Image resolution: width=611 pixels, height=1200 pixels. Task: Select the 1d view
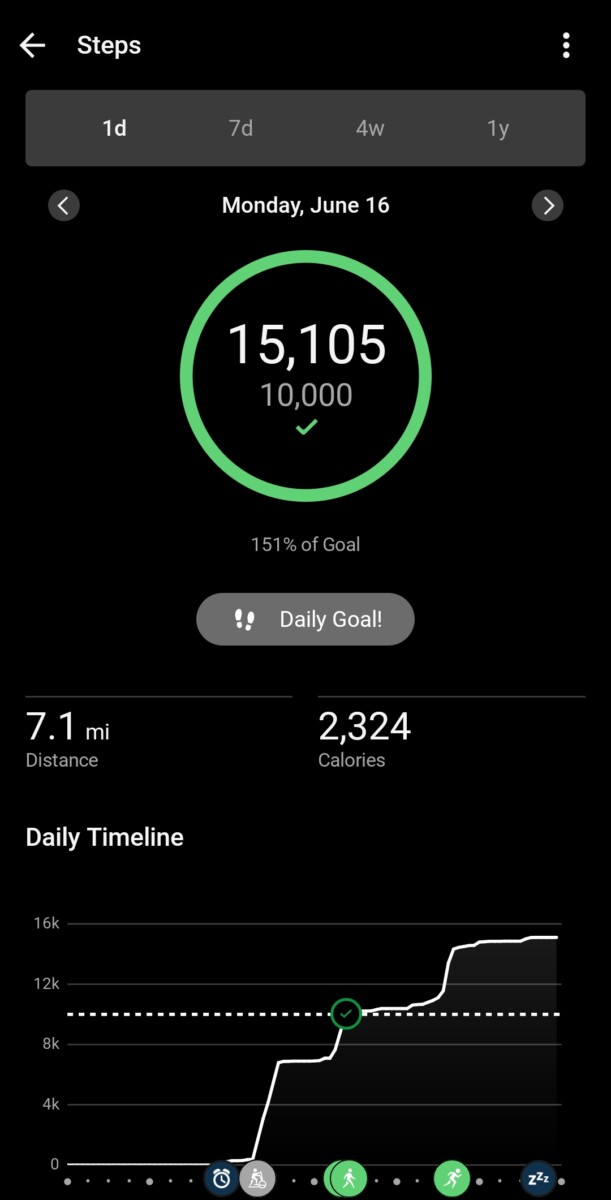(x=114, y=129)
